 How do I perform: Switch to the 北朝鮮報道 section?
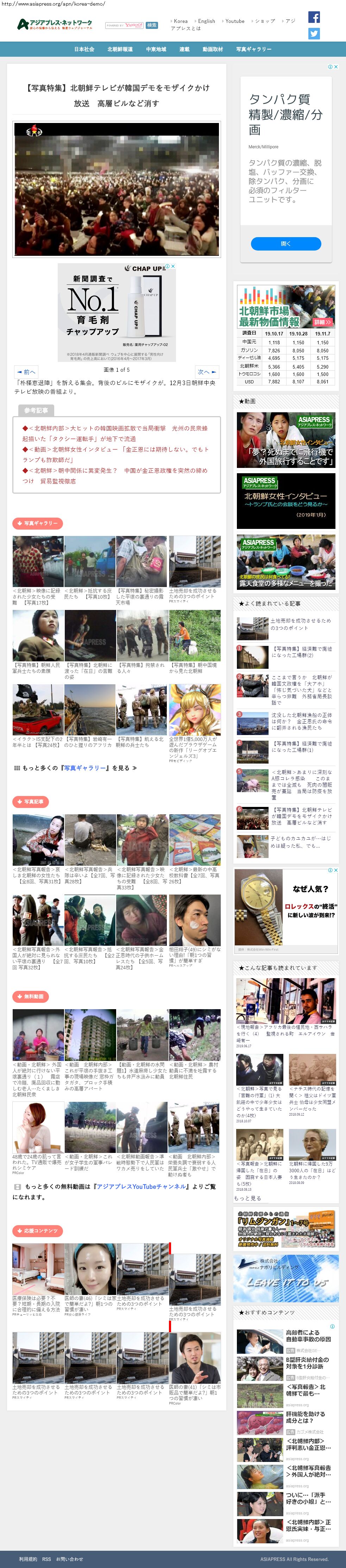120,49
